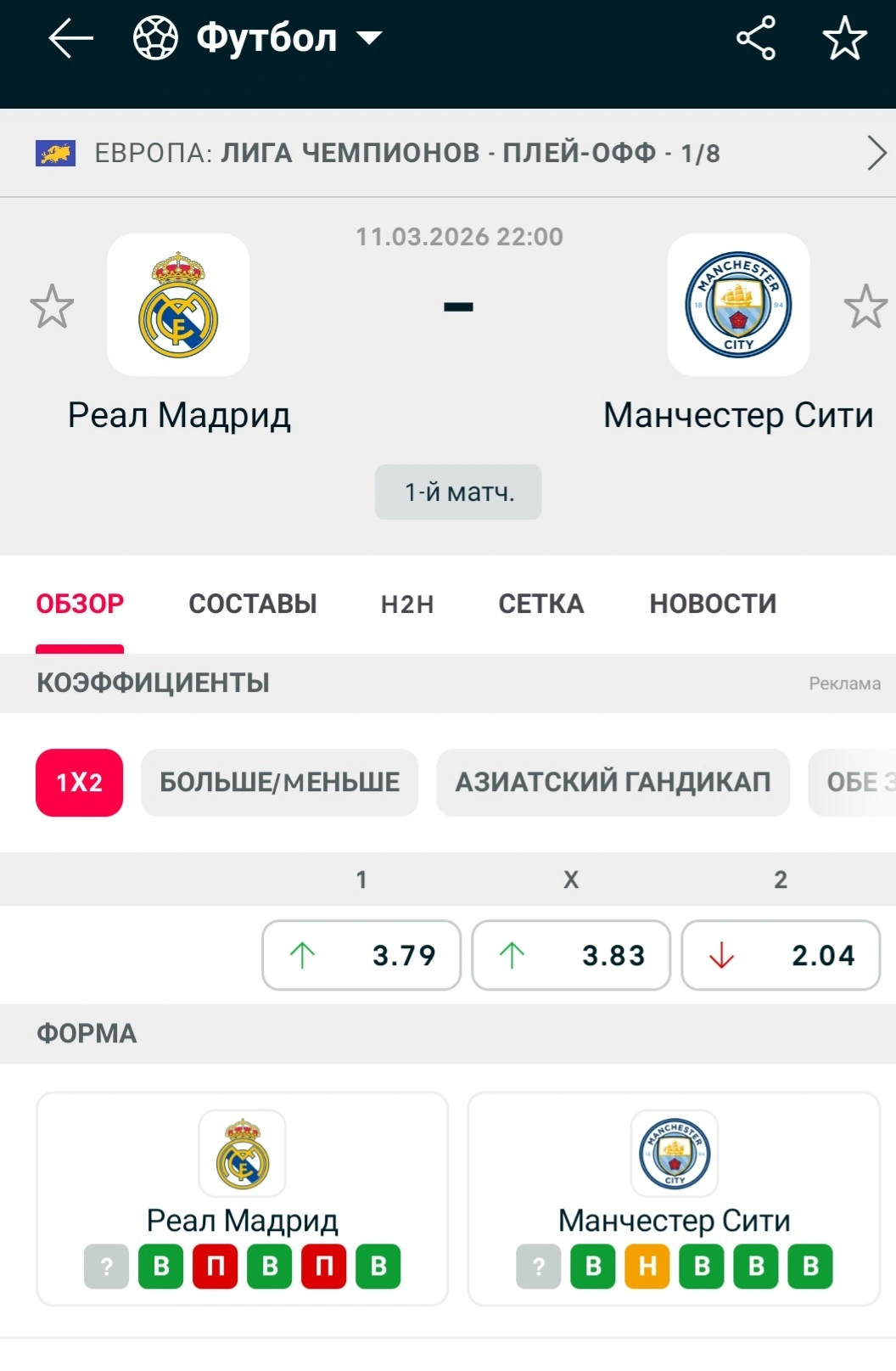The width and height of the screenshot is (896, 1371).
Task: Select the Азиатский Гандикап odds chip
Action: point(613,782)
